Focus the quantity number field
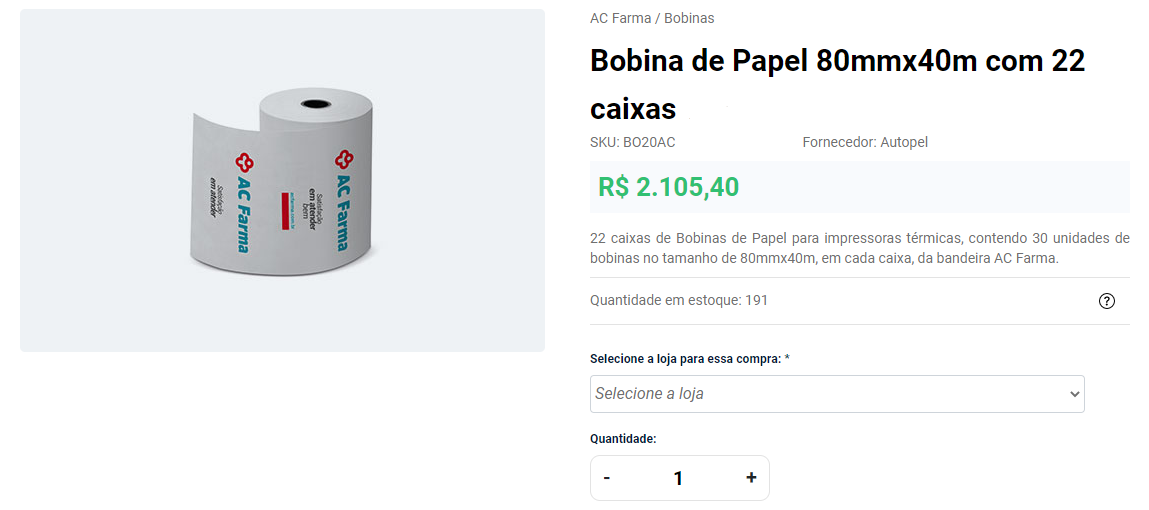1149x510 pixels. pos(678,478)
